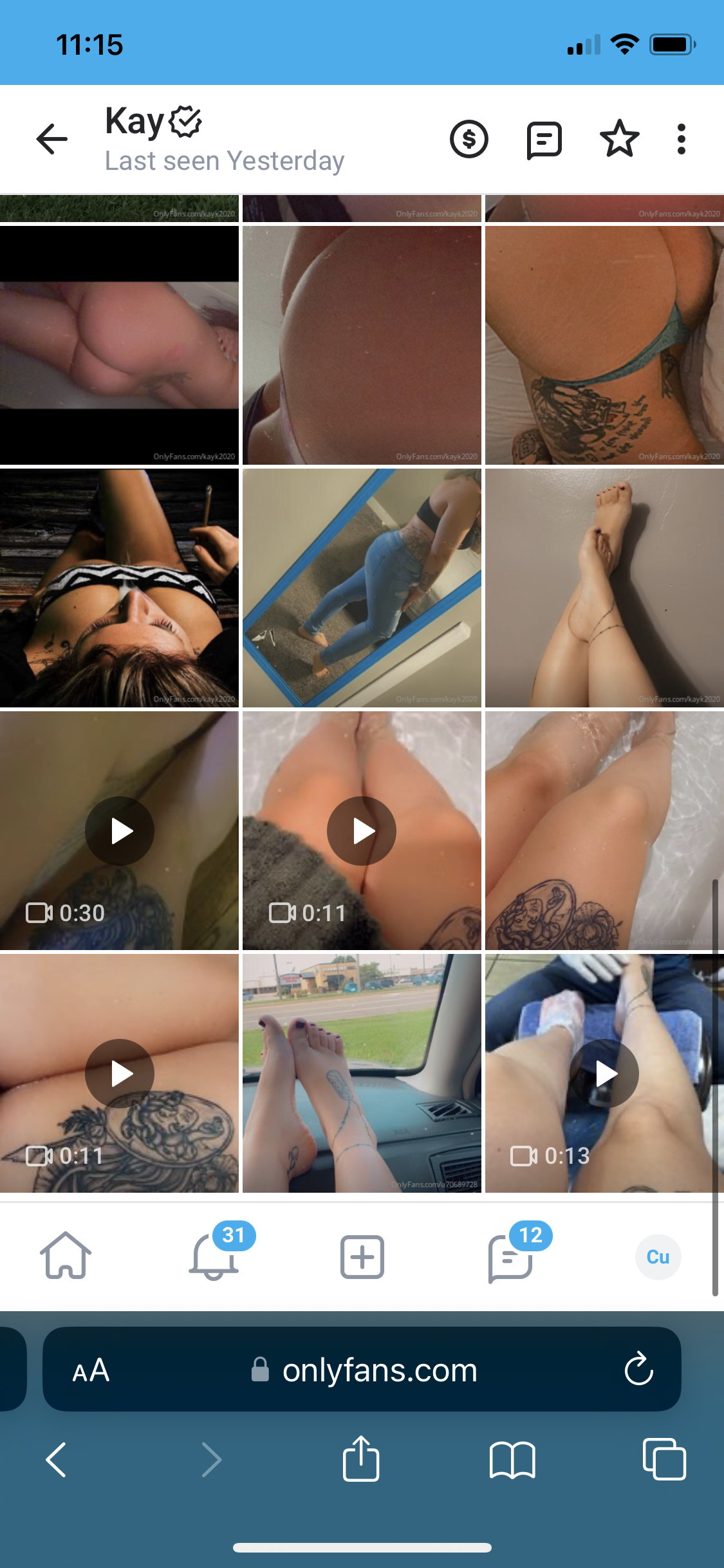Reload the onlyfans.com page
The height and width of the screenshot is (1568, 724).
click(x=638, y=1369)
